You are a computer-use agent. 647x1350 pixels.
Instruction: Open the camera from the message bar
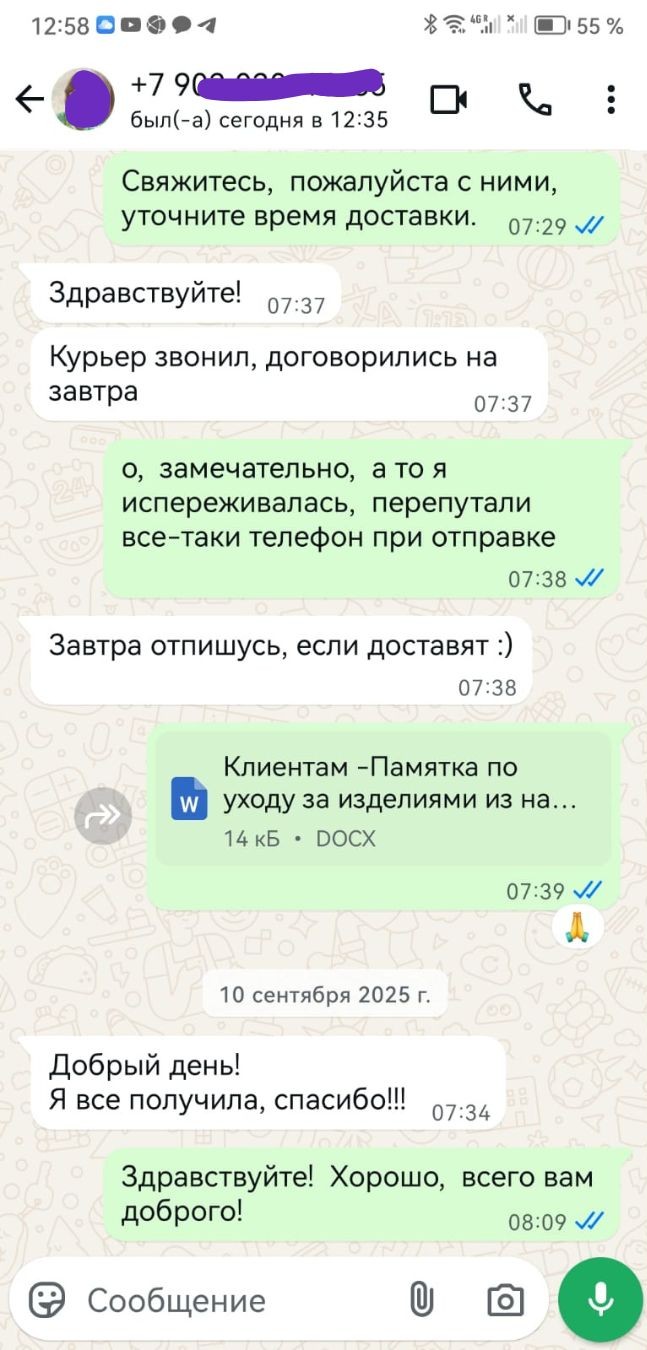tap(505, 1300)
